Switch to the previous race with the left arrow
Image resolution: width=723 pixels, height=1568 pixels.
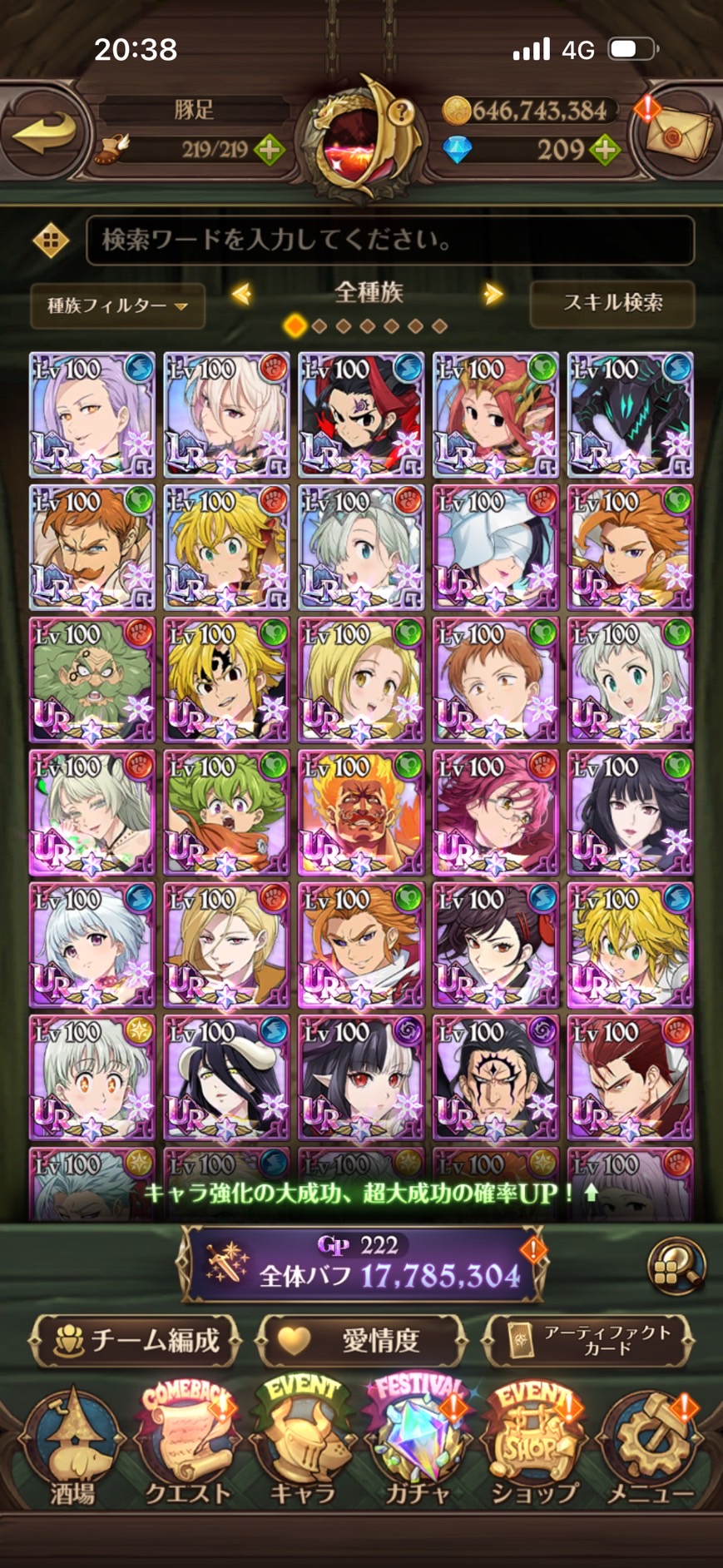coord(242,293)
